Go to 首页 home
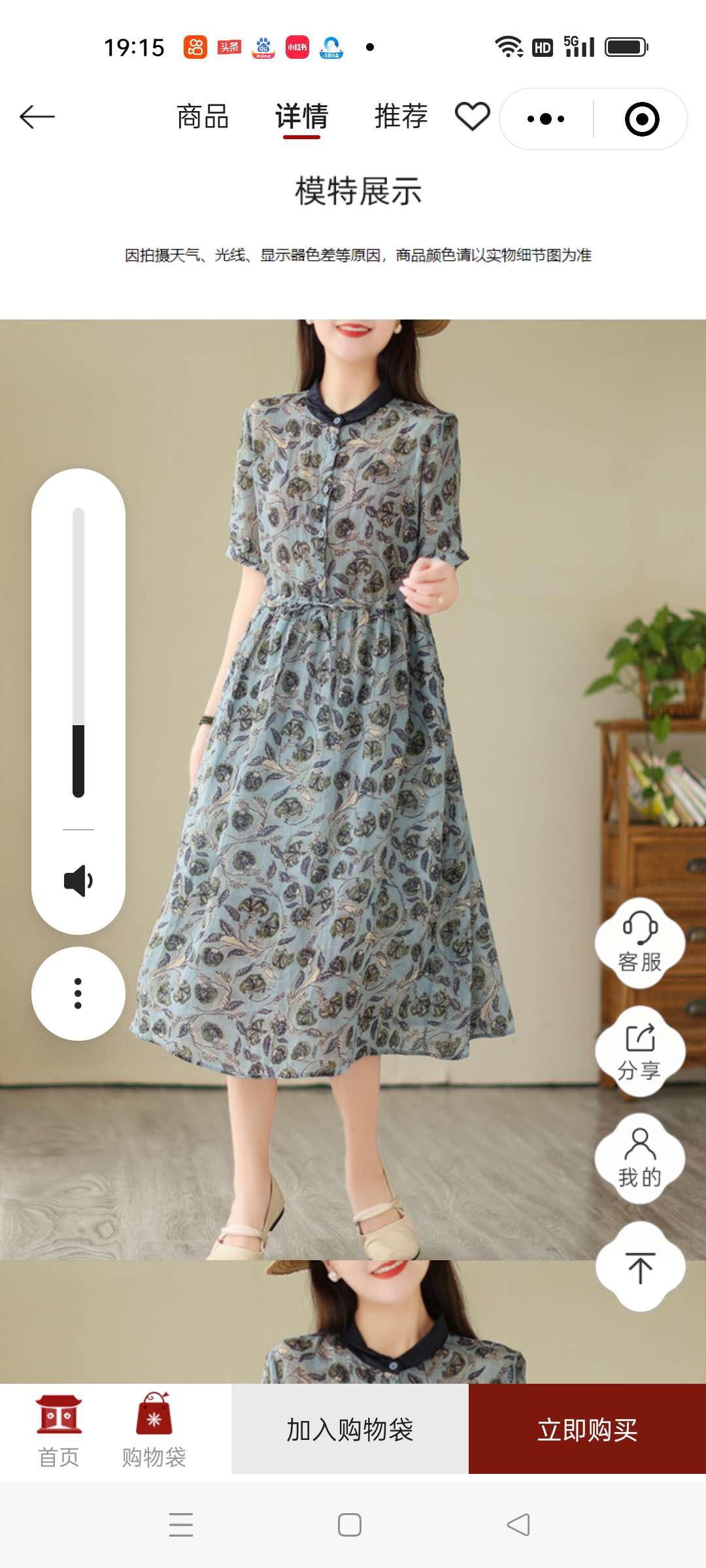Image resolution: width=706 pixels, height=1568 pixels. (x=59, y=1429)
